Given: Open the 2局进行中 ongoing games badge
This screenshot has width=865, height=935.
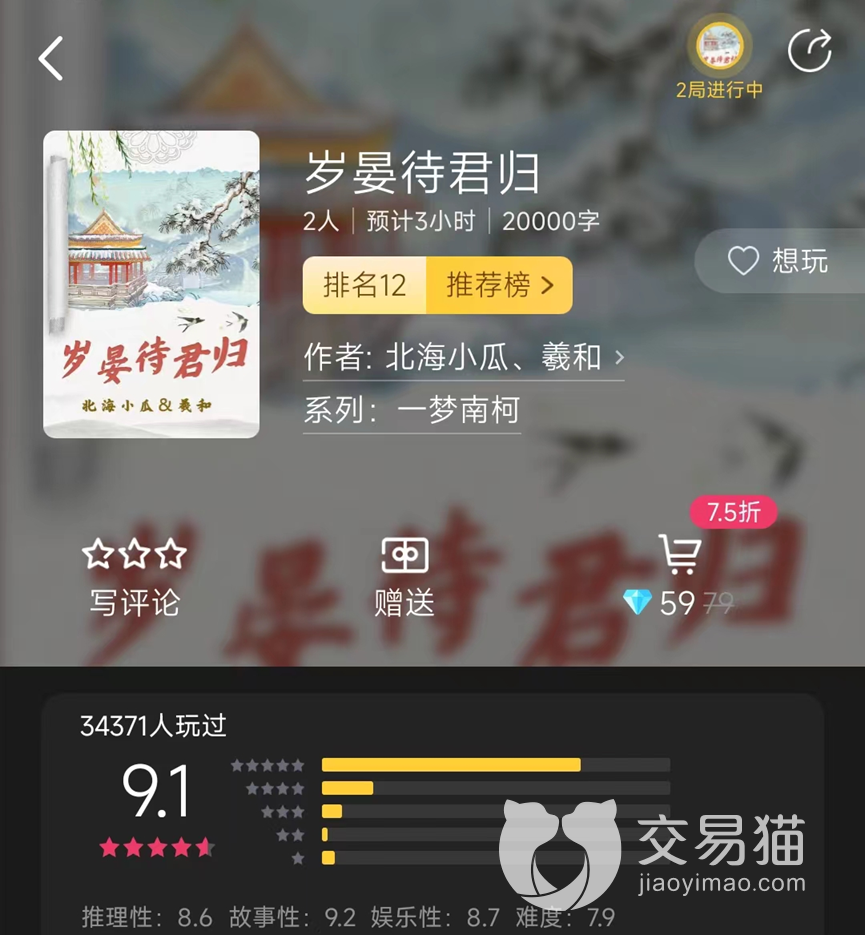Looking at the screenshot, I should (719, 59).
